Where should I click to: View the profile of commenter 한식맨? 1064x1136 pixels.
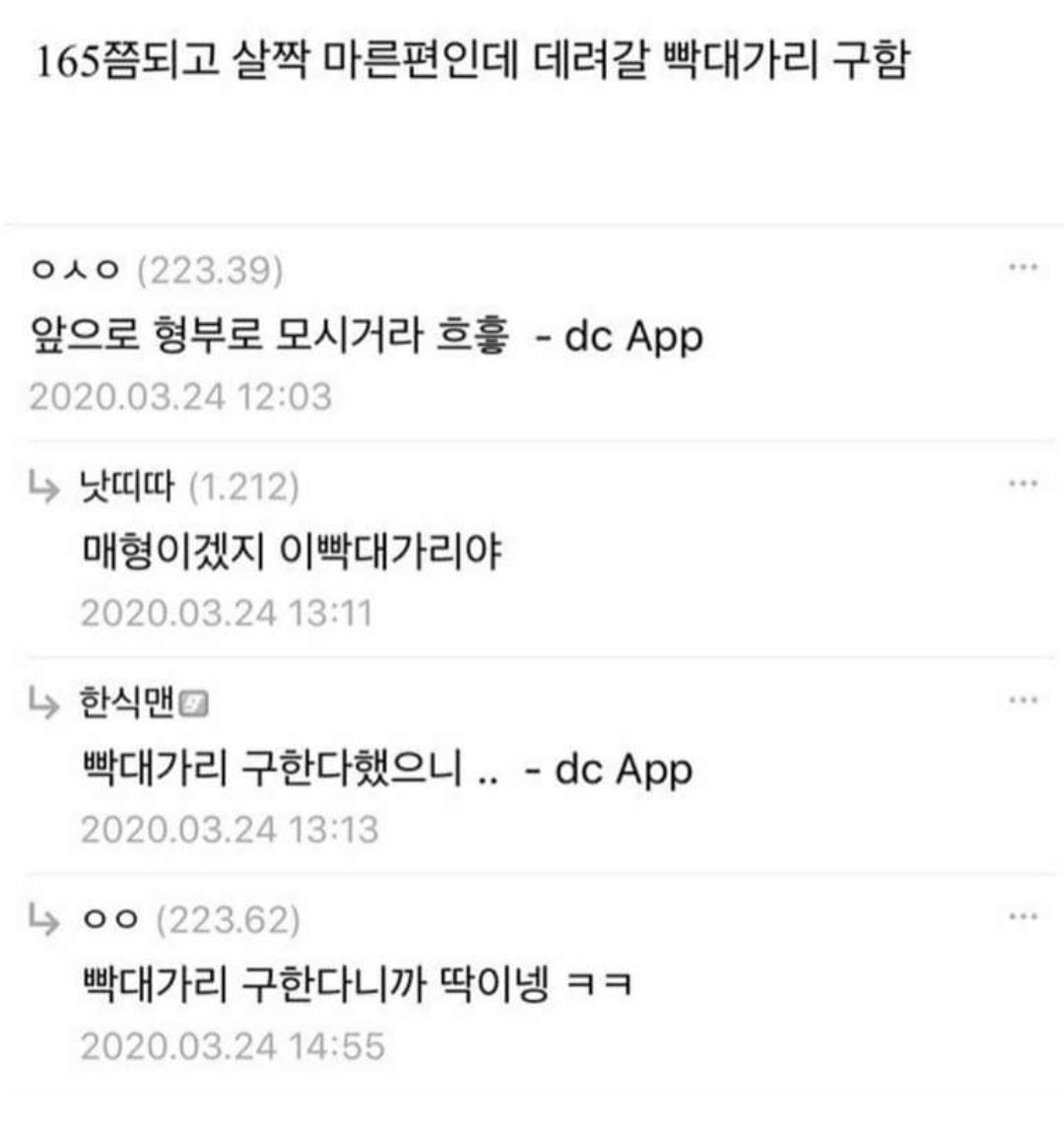(126, 702)
